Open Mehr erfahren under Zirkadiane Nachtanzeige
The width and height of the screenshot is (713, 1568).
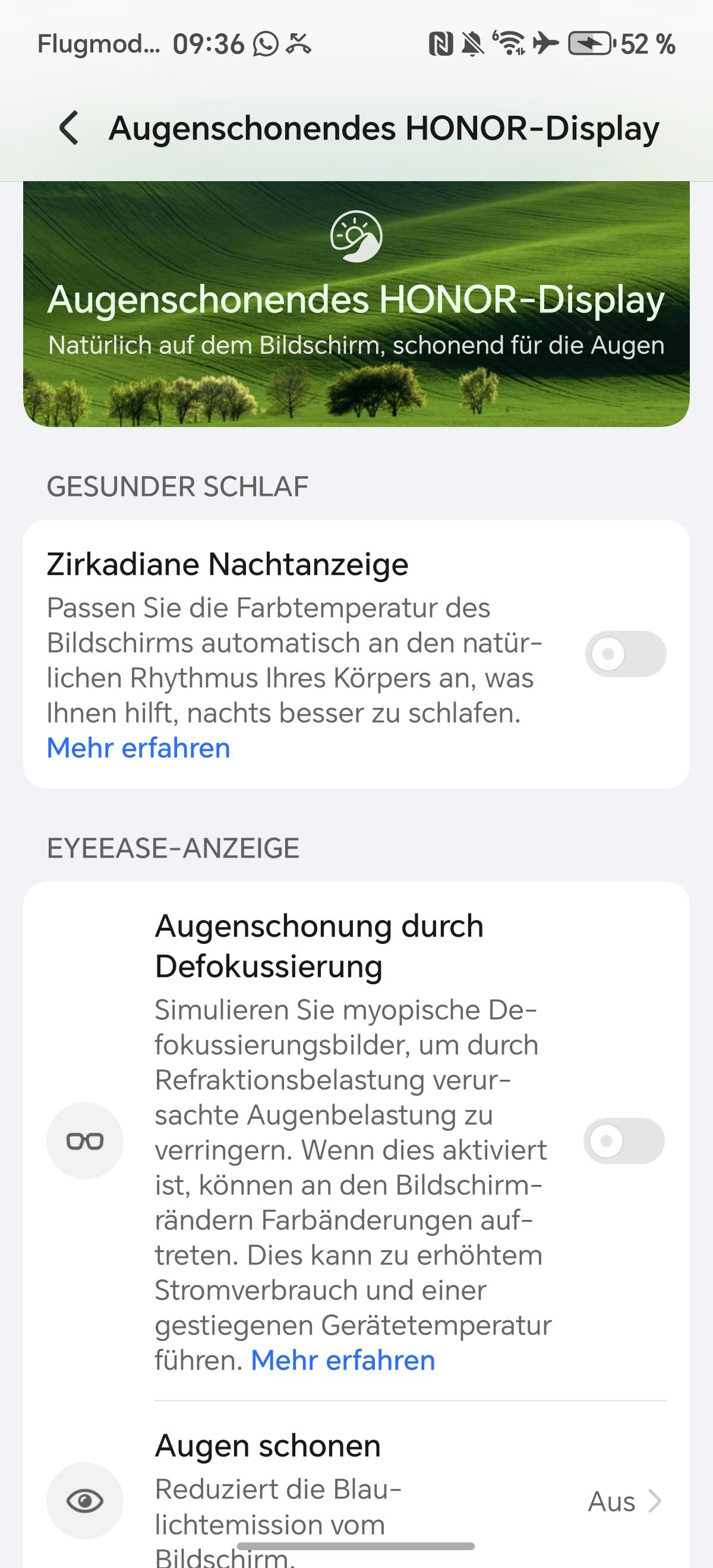pos(139,748)
